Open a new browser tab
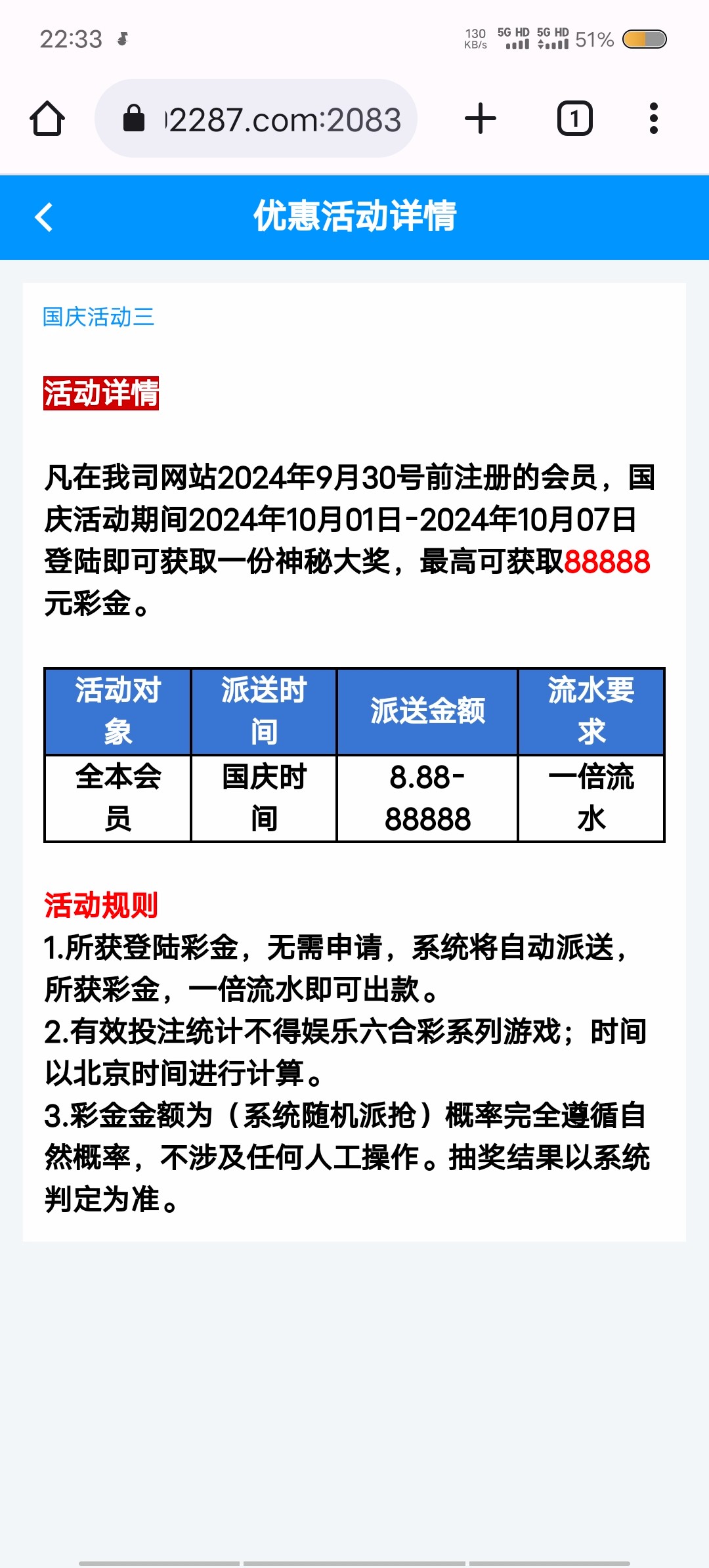 tap(481, 119)
